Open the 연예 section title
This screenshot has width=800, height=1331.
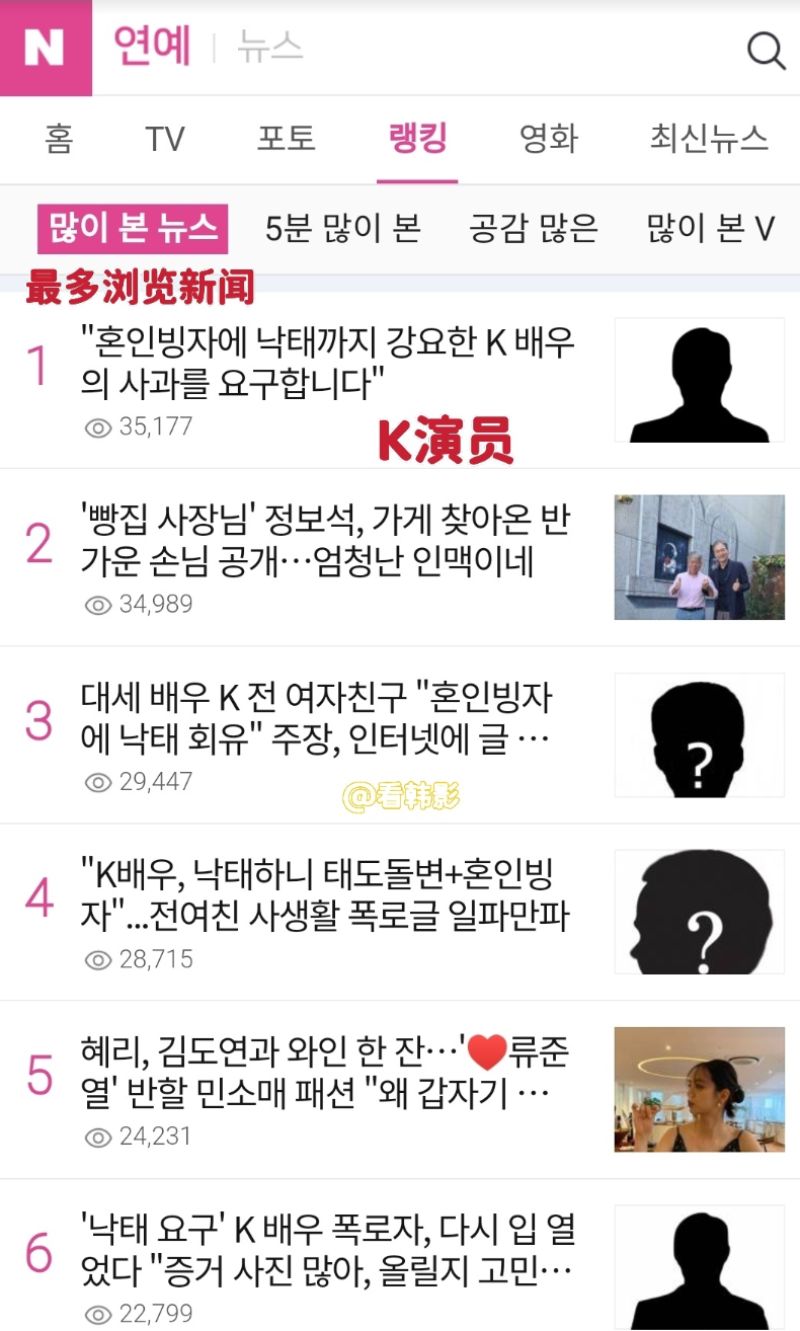coord(152,46)
